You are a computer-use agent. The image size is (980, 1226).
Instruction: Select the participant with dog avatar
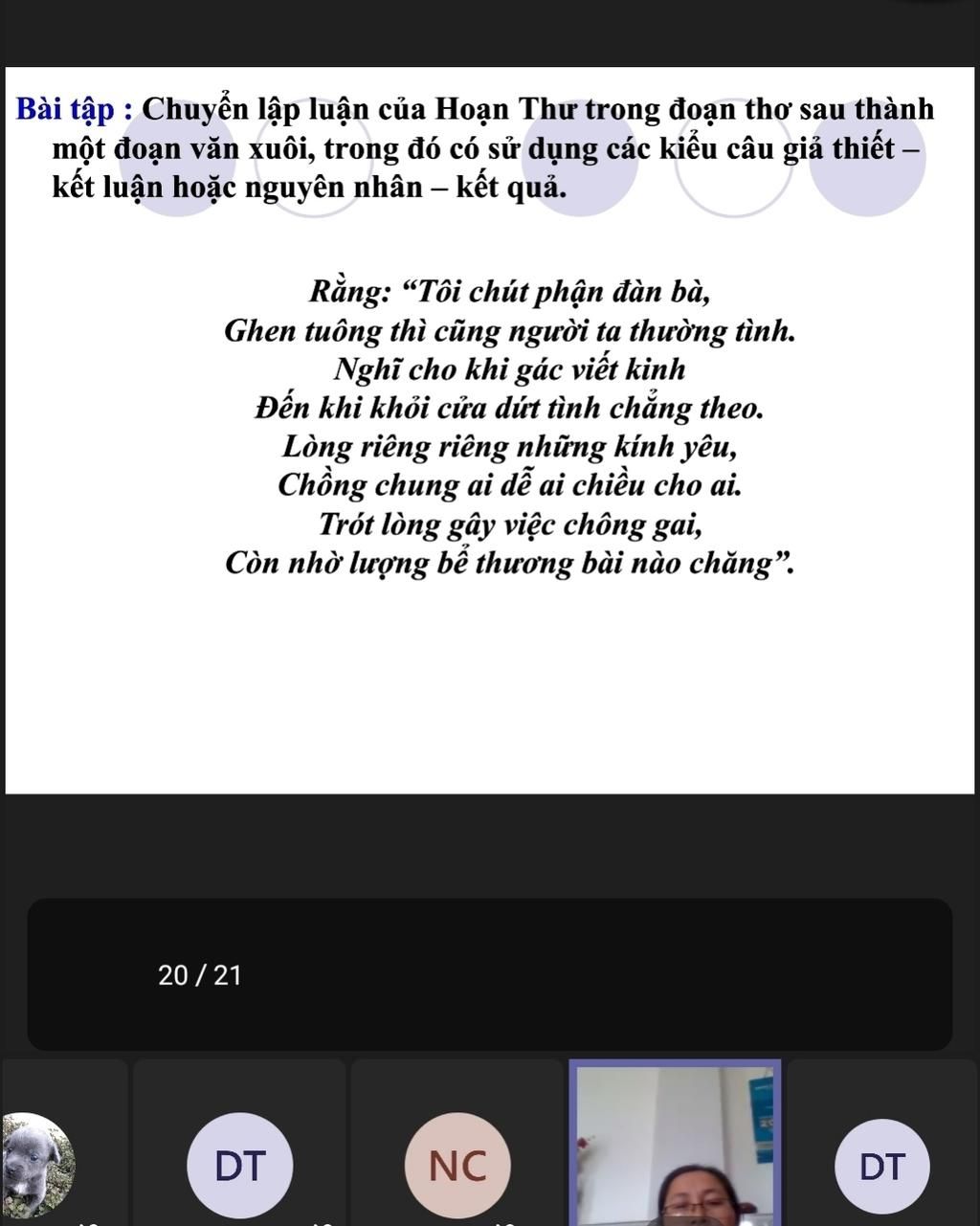[x=38, y=1163]
